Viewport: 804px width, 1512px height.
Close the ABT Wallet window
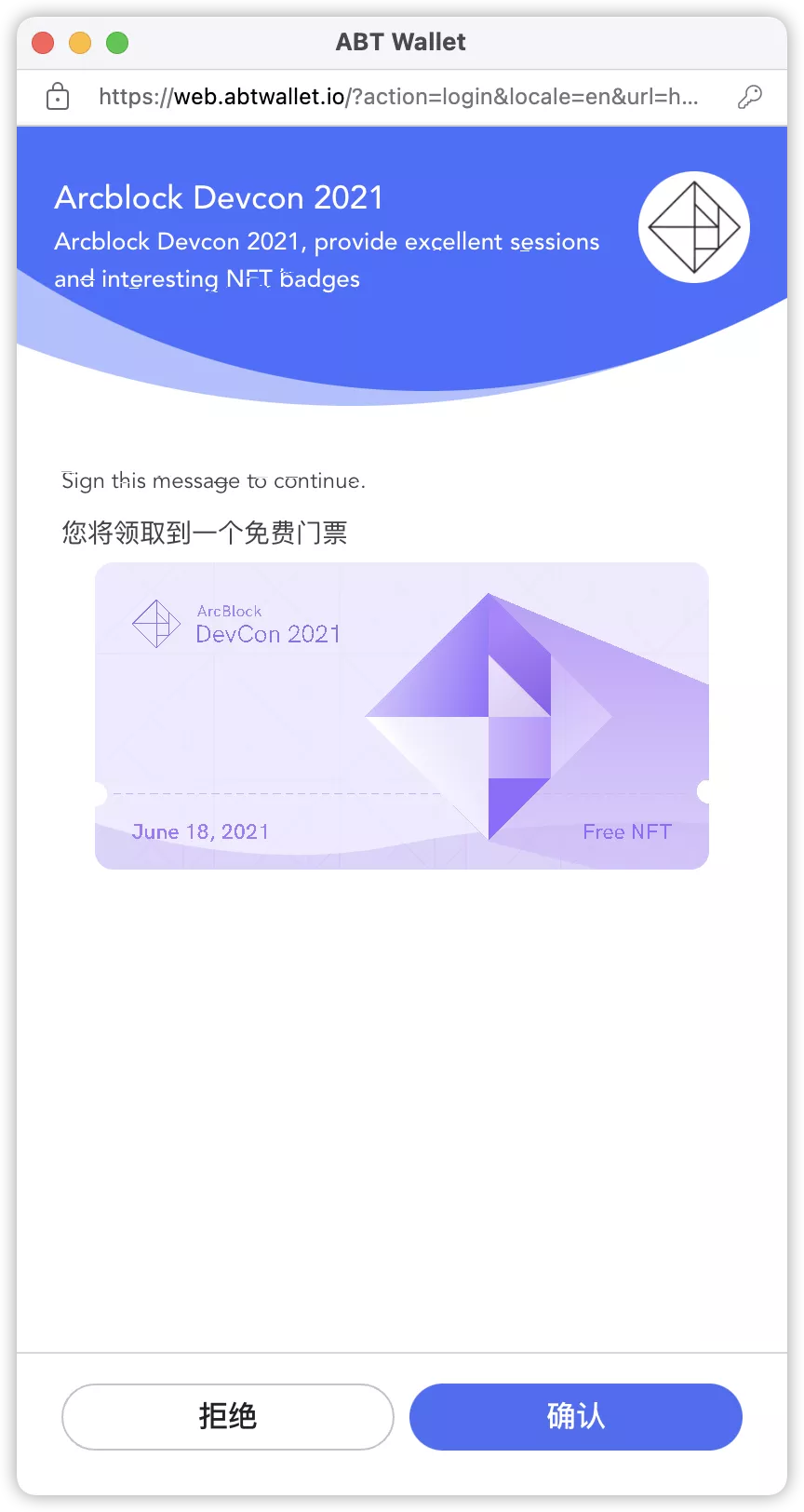pos(43,43)
